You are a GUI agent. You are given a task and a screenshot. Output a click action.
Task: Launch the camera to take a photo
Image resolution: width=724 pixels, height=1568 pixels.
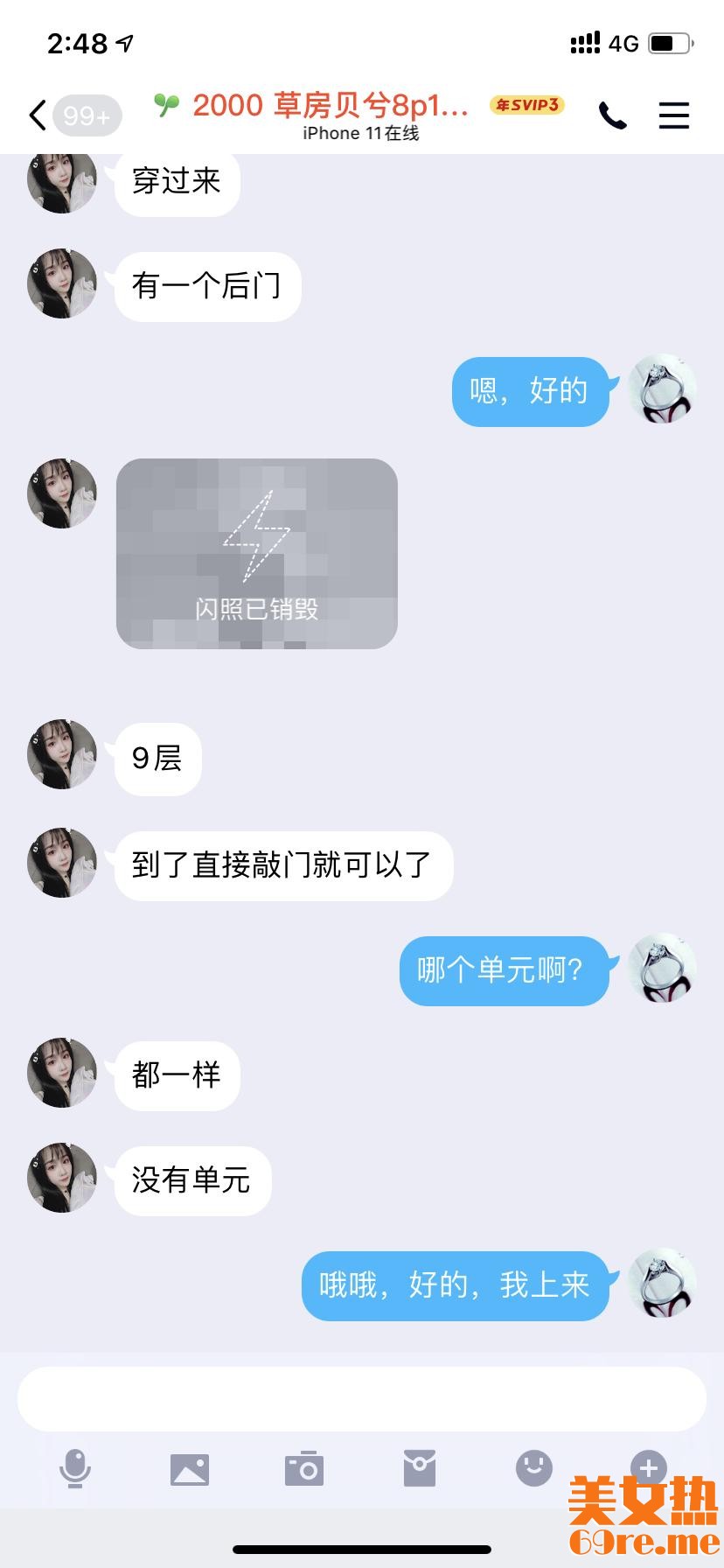pos(304,1468)
